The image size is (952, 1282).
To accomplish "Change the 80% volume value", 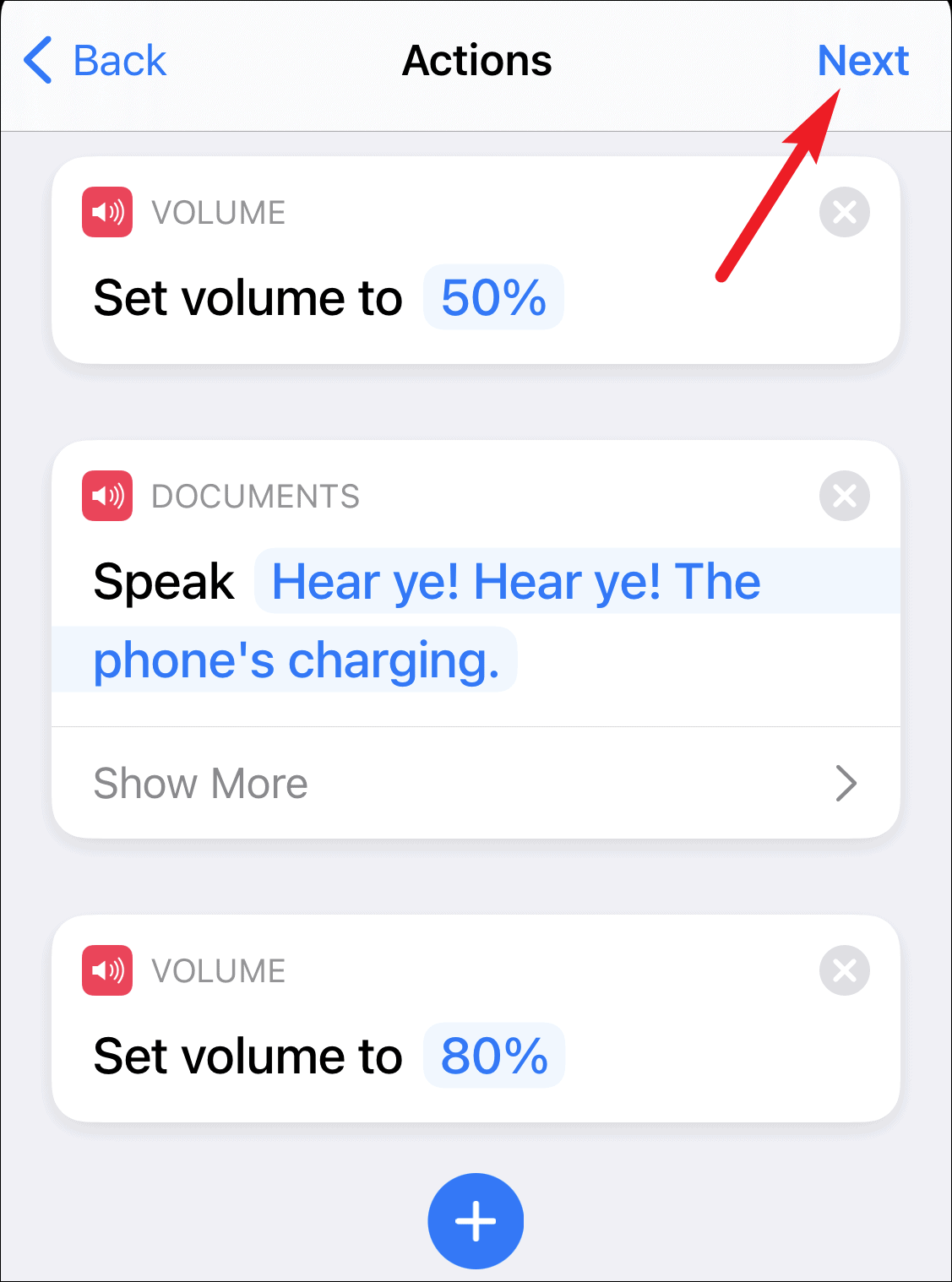I will click(x=494, y=1056).
